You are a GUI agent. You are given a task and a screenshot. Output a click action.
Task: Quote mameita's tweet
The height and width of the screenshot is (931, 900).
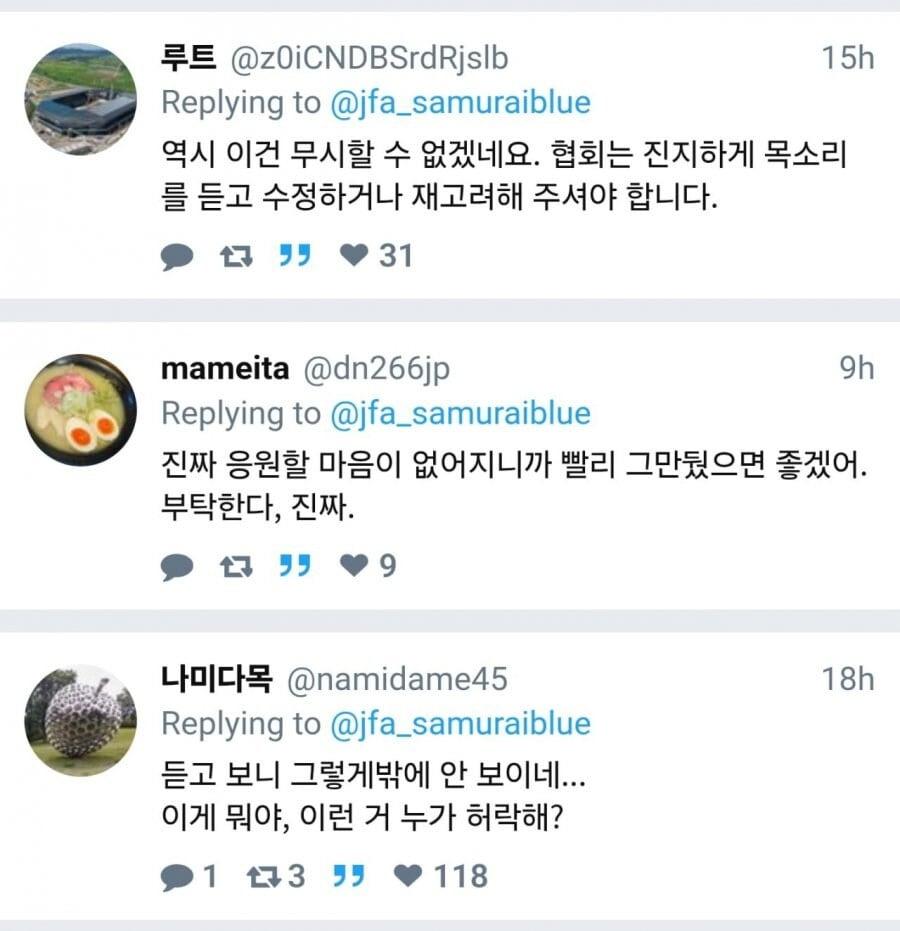294,567
